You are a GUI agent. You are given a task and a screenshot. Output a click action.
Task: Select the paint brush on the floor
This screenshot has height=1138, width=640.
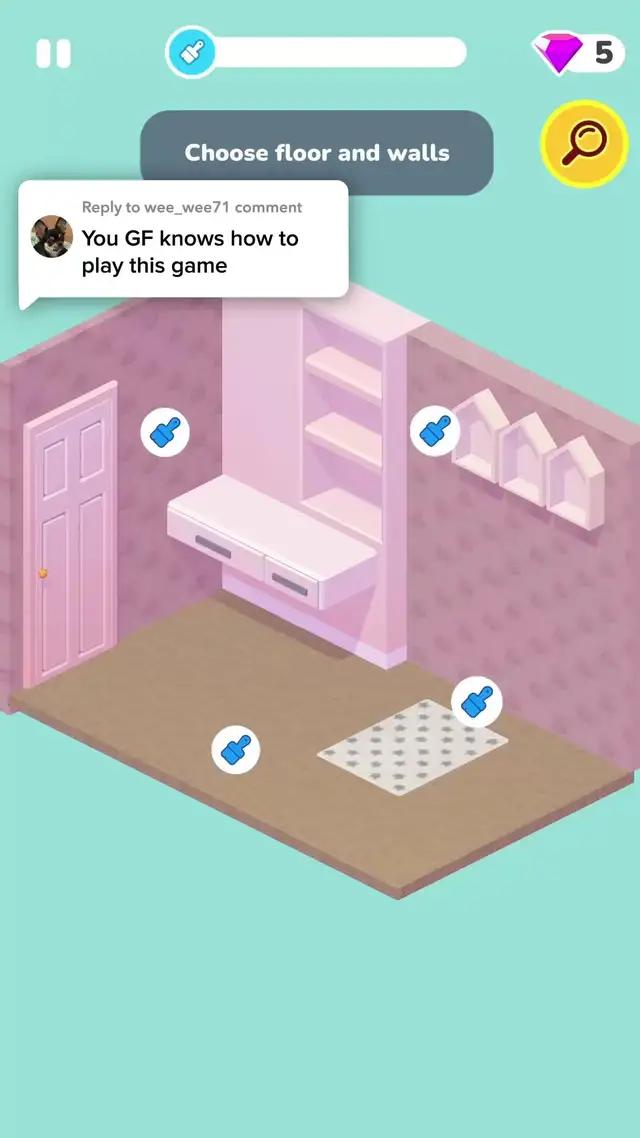click(236, 749)
